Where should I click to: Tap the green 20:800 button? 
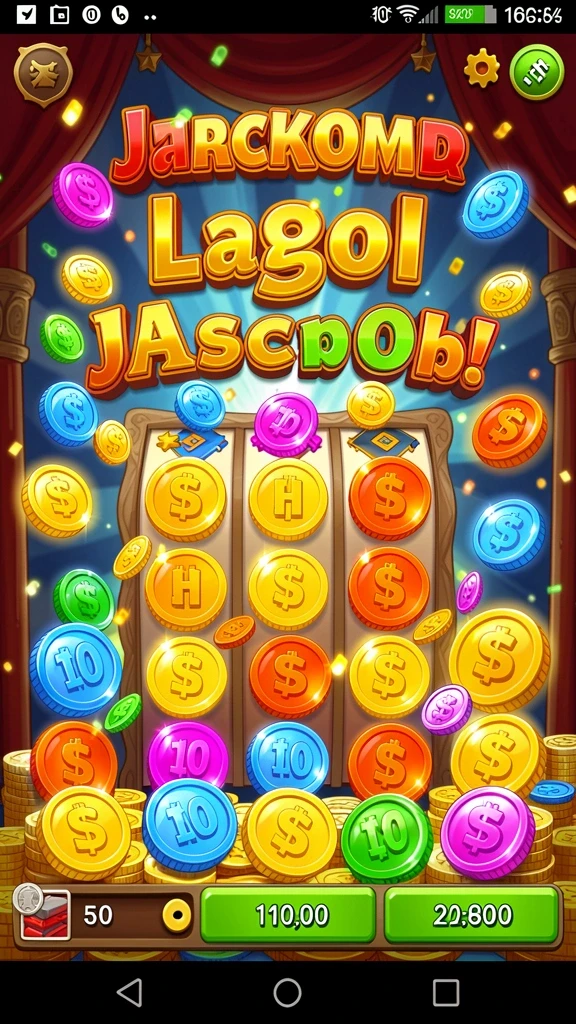coord(472,916)
